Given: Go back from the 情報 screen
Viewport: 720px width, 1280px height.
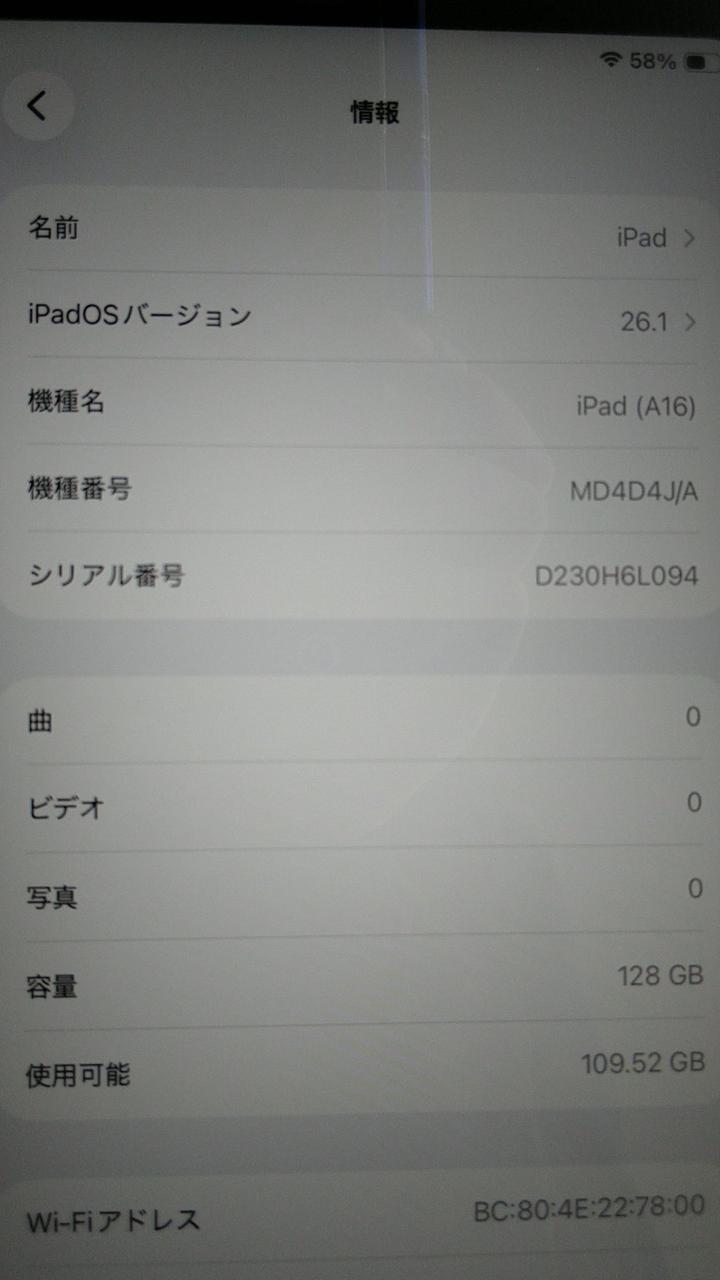Looking at the screenshot, I should click(x=38, y=105).
